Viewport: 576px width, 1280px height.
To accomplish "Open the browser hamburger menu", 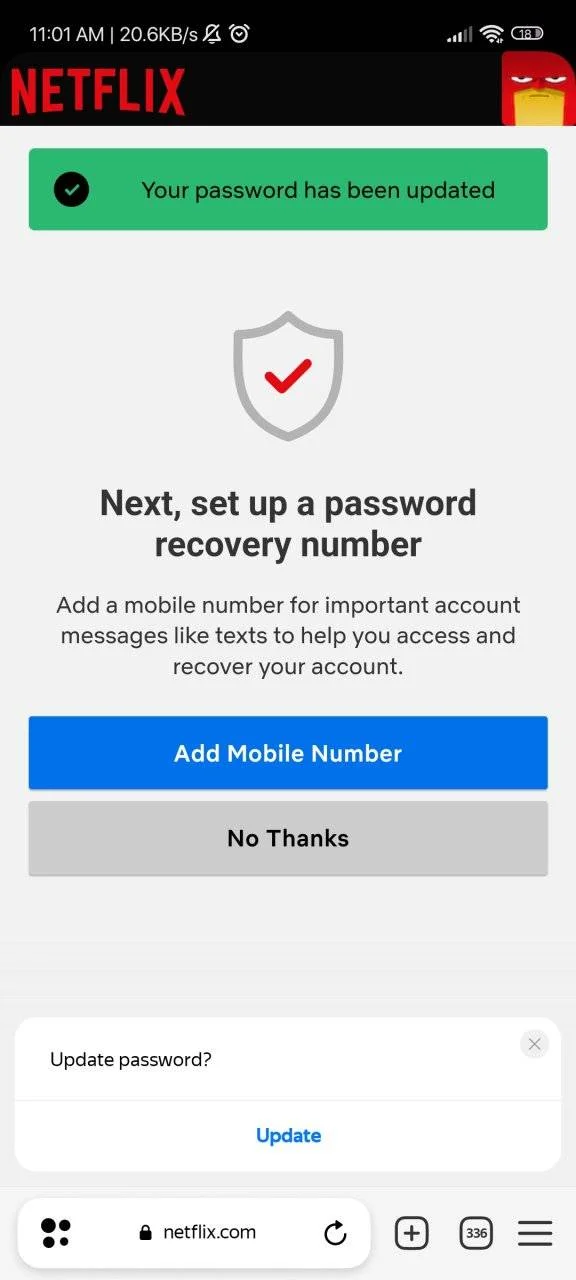I will coord(535,1233).
